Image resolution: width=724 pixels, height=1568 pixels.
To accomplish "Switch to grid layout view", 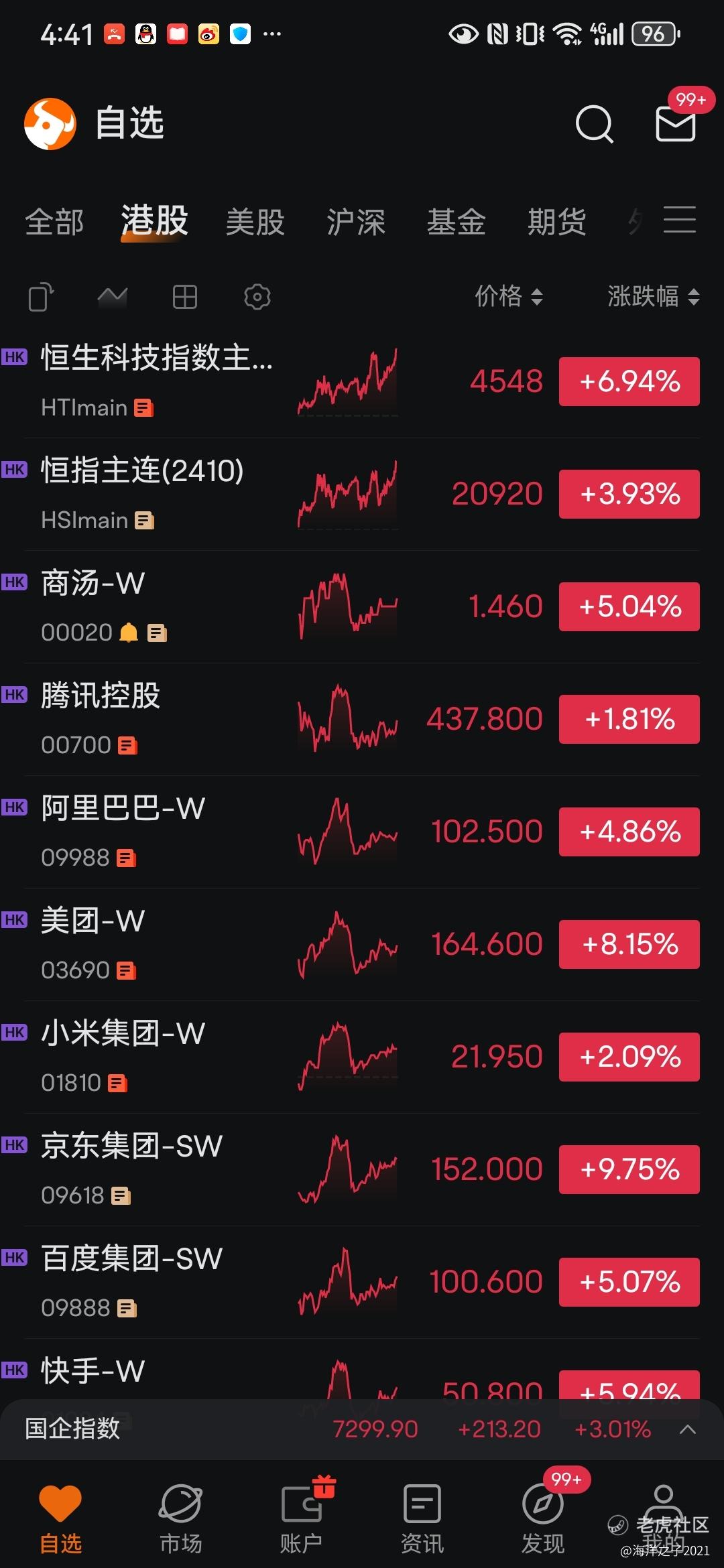I will 185,297.
